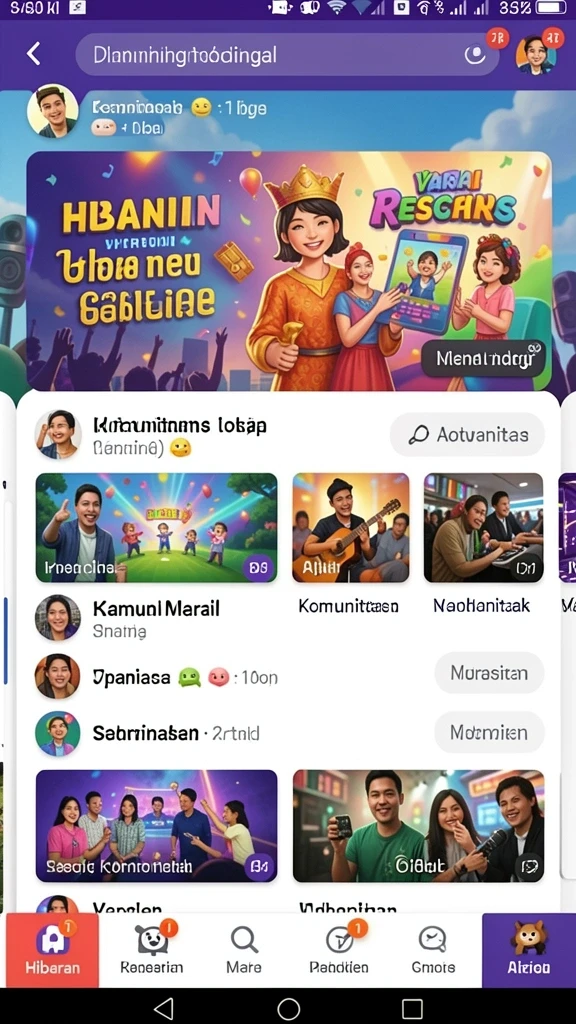The image size is (576, 1024).
Task: Select the Aiciou tab
Action: pyautogui.click(x=528, y=950)
